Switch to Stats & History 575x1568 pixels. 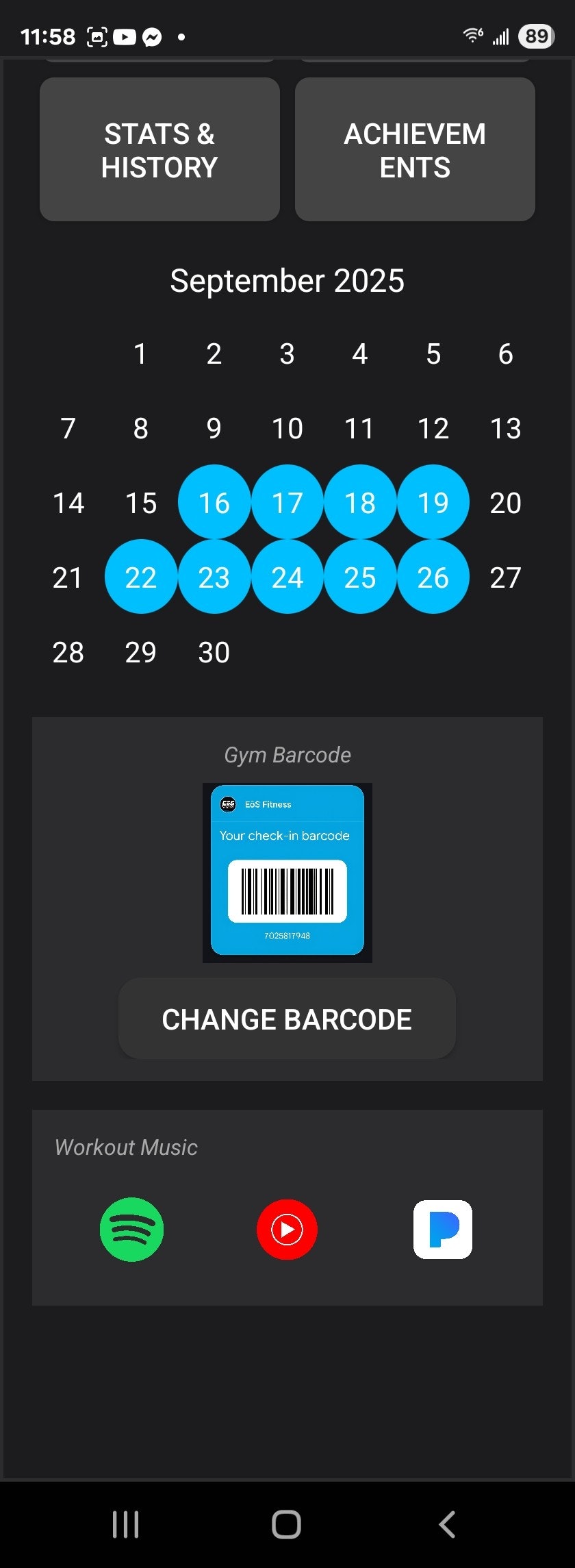[x=159, y=149]
